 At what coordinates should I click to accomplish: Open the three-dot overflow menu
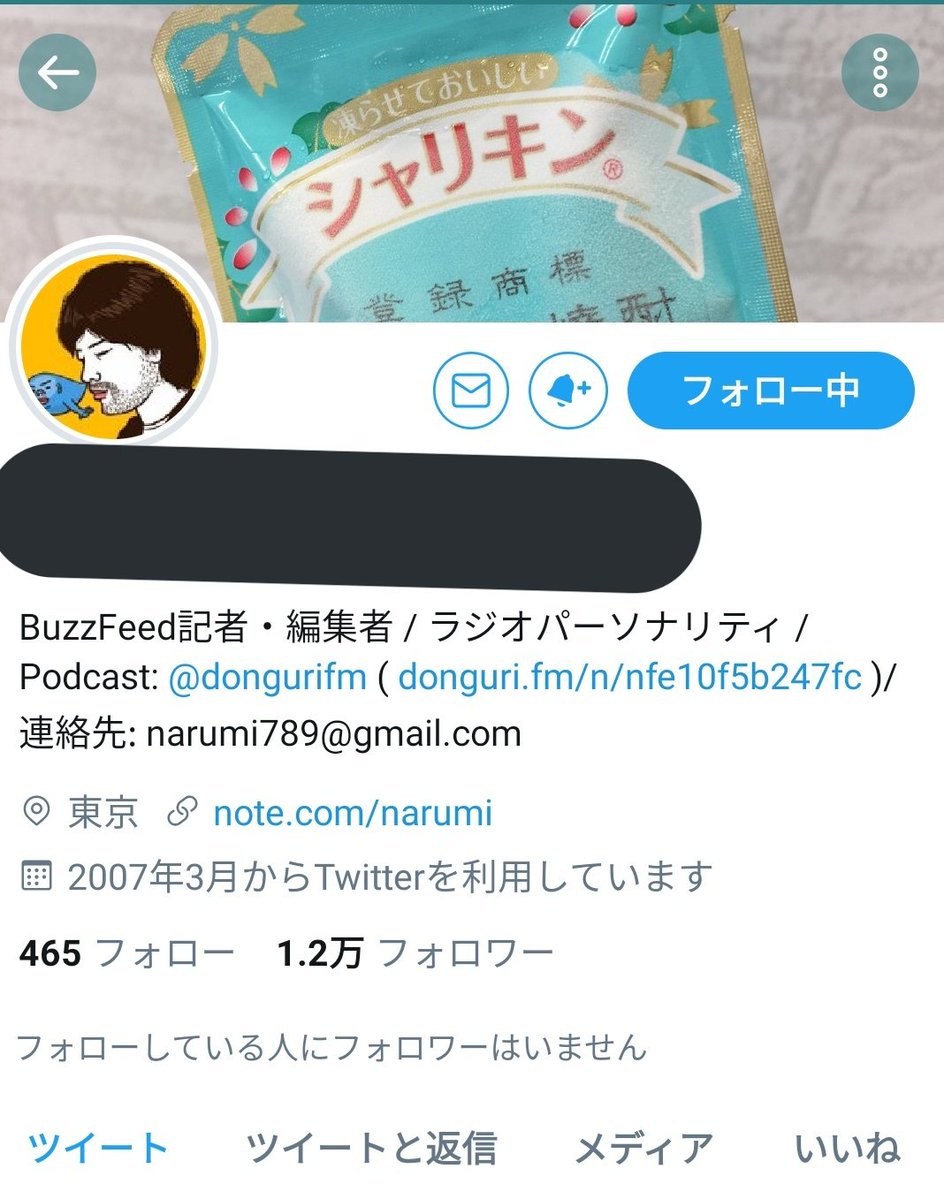pos(879,73)
